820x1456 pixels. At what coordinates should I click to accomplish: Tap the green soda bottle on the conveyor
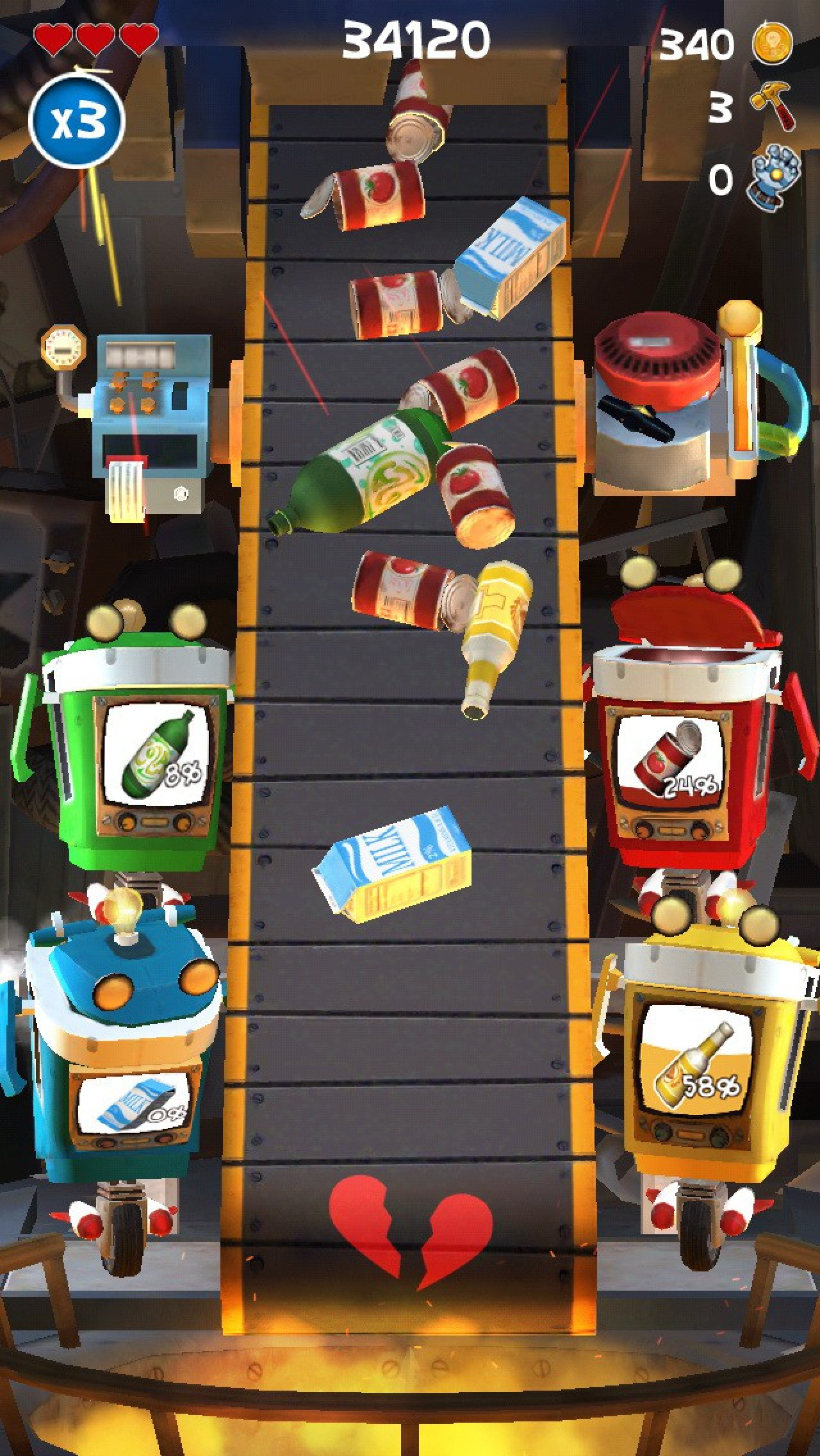[x=360, y=472]
